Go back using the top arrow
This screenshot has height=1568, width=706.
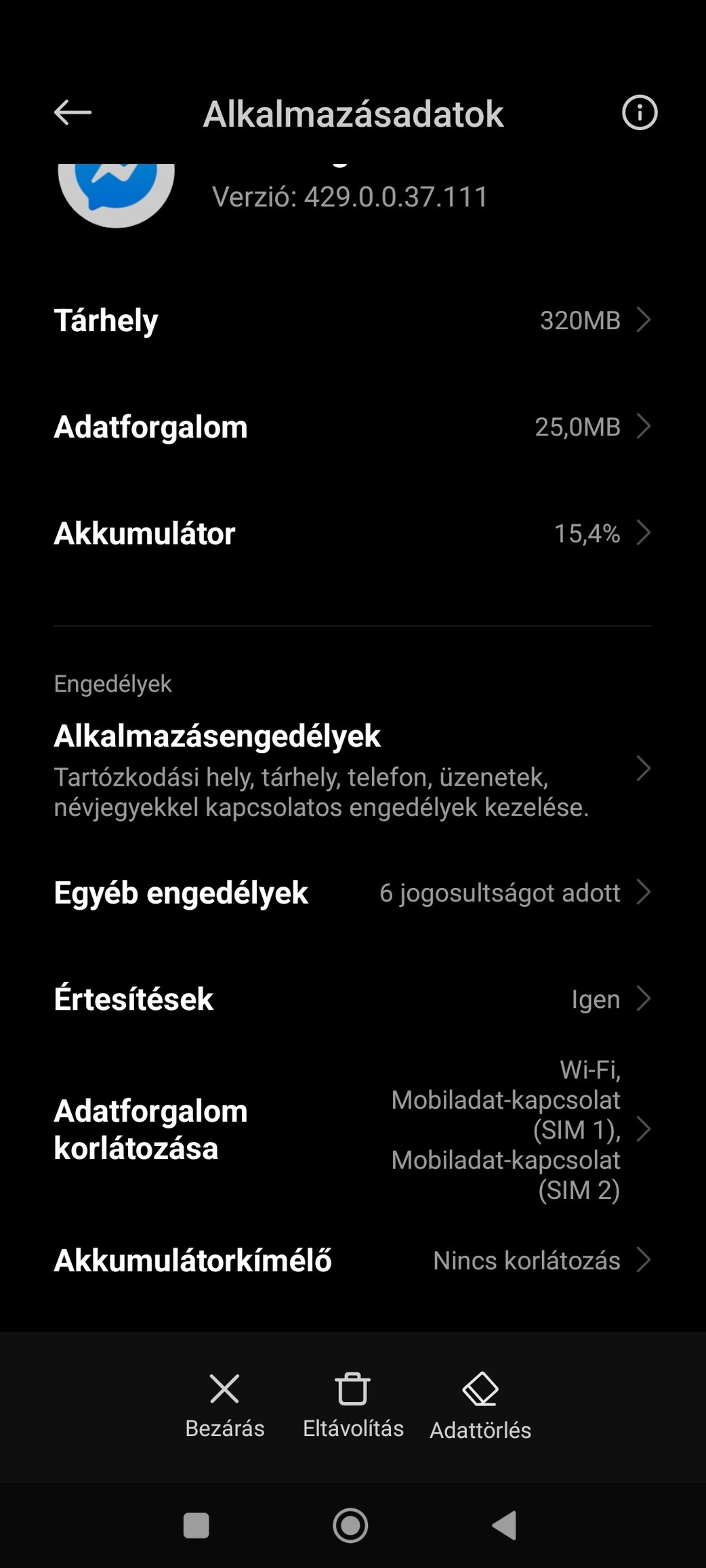click(x=72, y=112)
